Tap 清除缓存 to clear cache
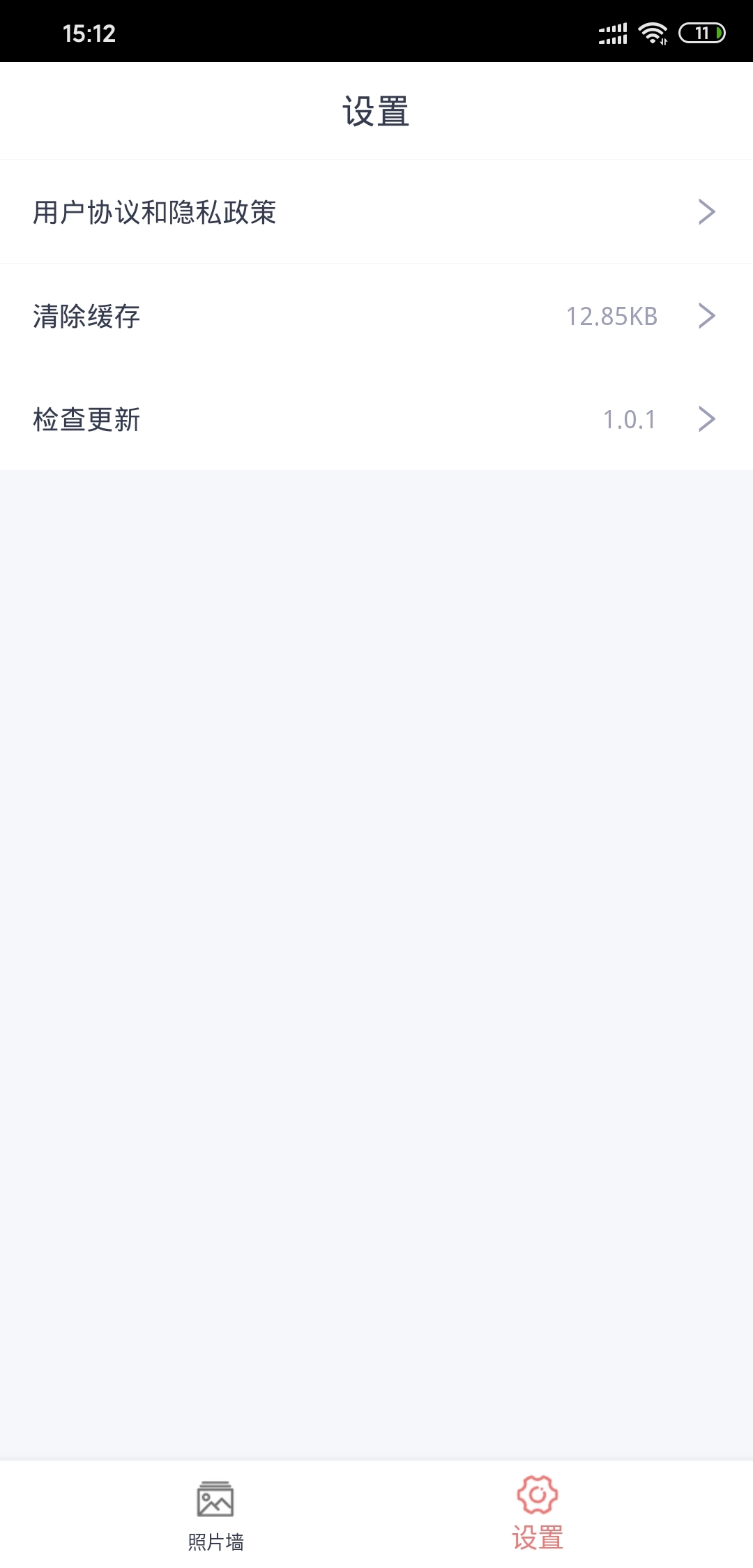753x1568 pixels. pos(85,316)
